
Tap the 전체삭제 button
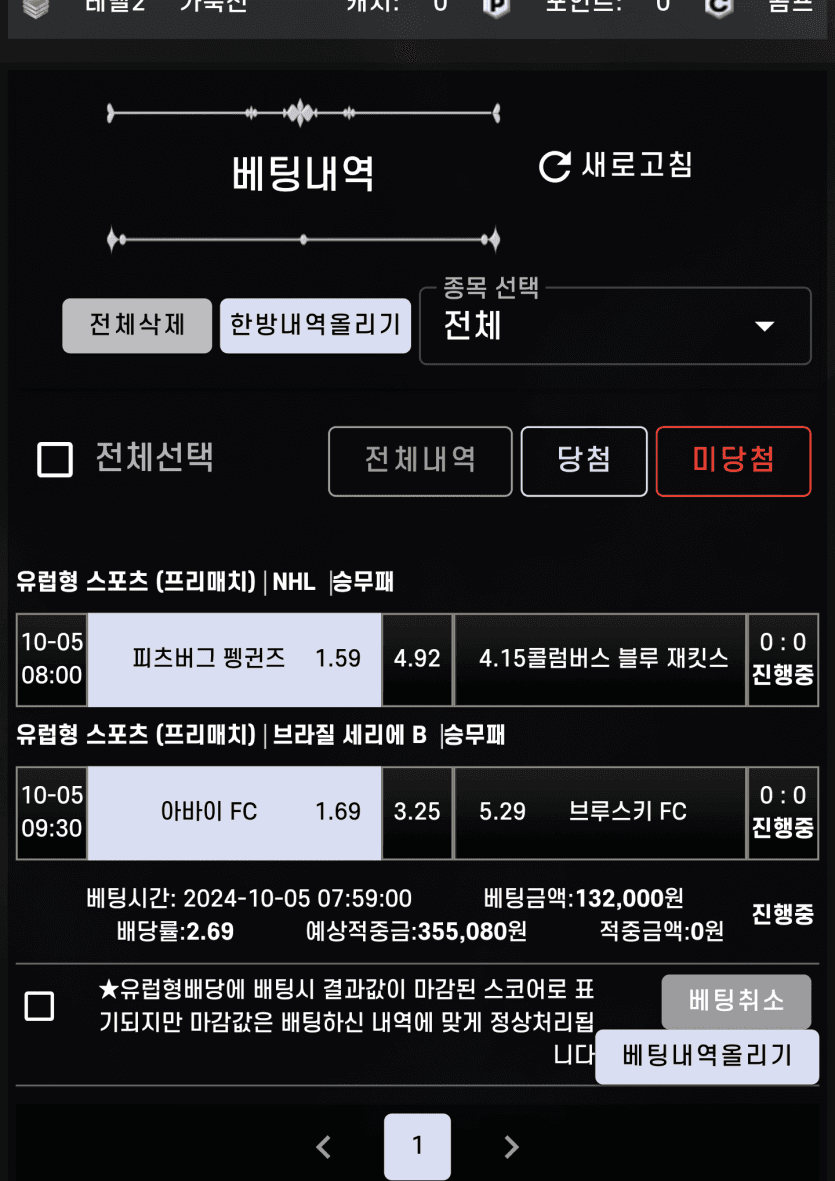click(x=137, y=326)
